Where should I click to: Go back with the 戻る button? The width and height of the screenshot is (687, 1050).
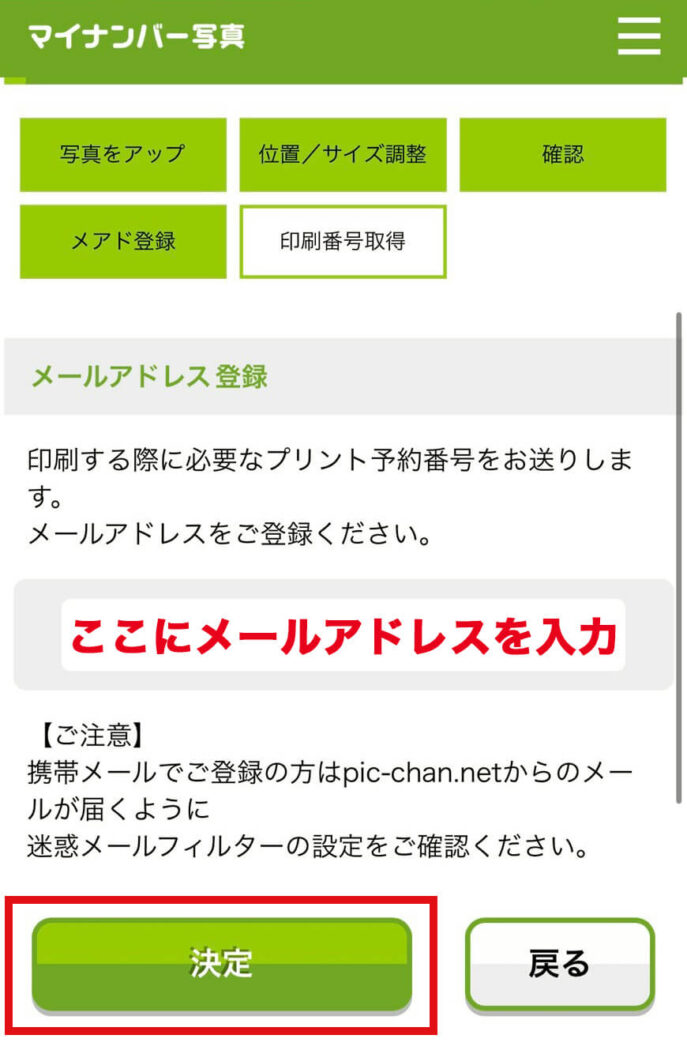[559, 963]
